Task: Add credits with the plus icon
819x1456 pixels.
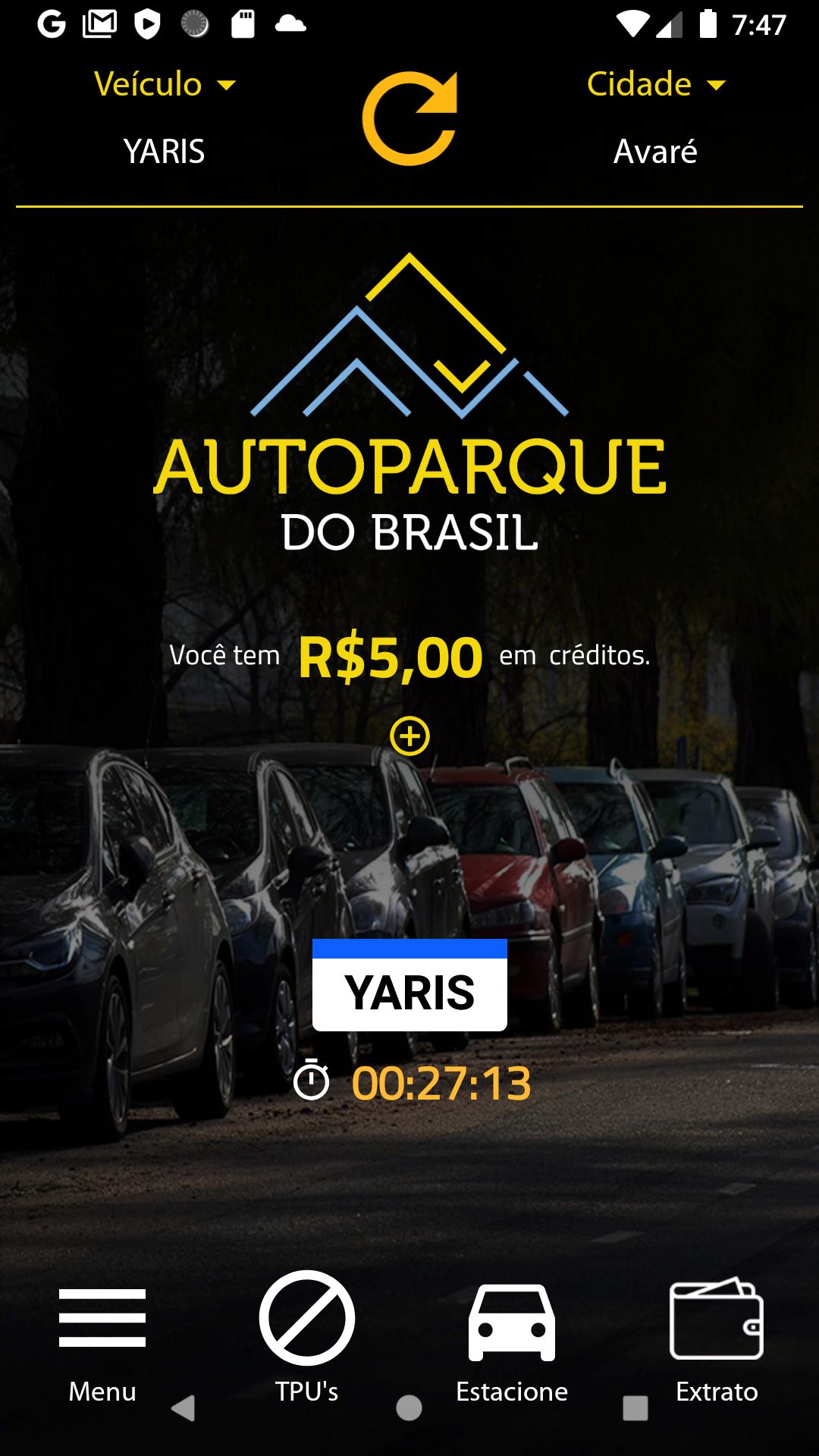Action: (x=409, y=736)
